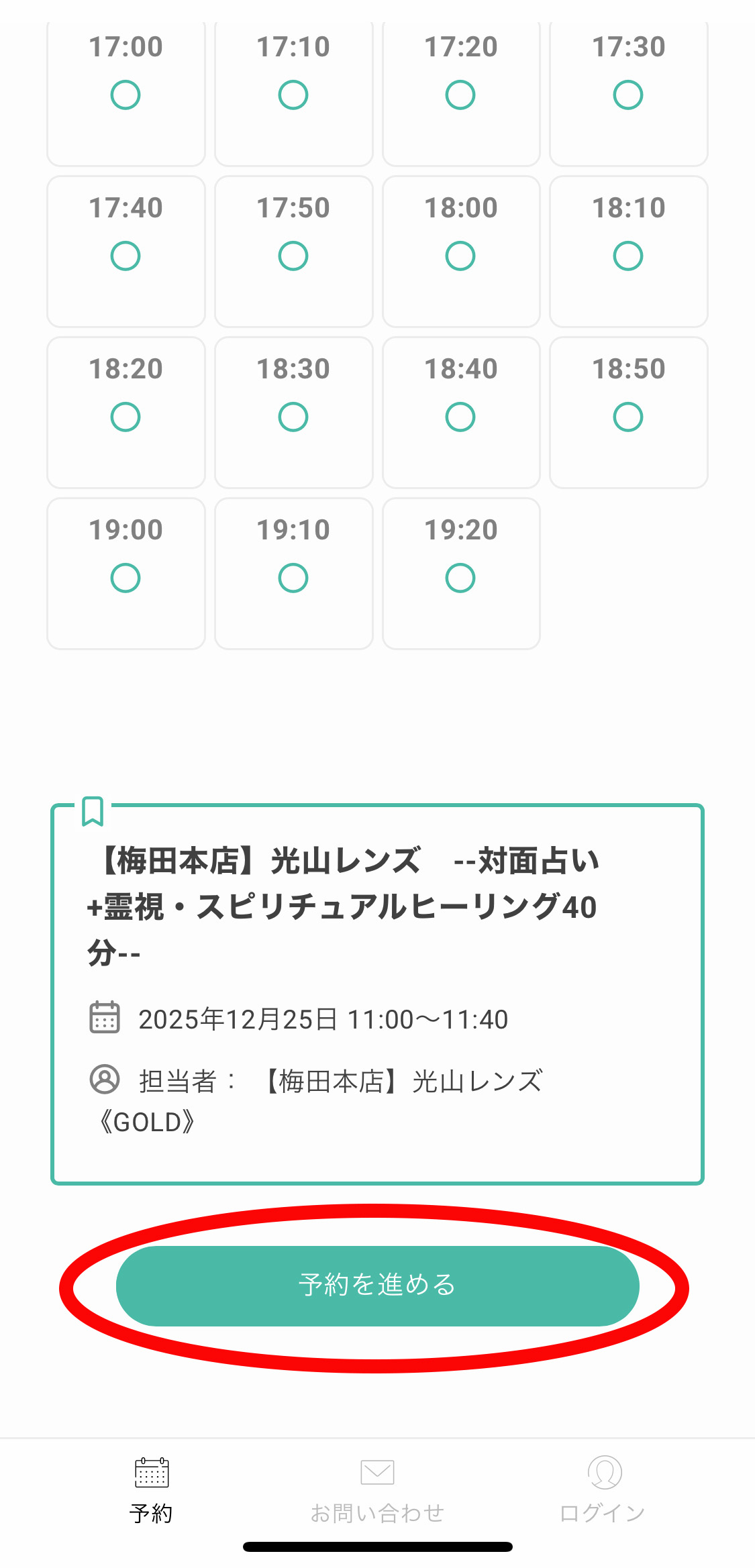Pick the 17:20 time slot
The width and height of the screenshot is (755, 1568).
460,94
